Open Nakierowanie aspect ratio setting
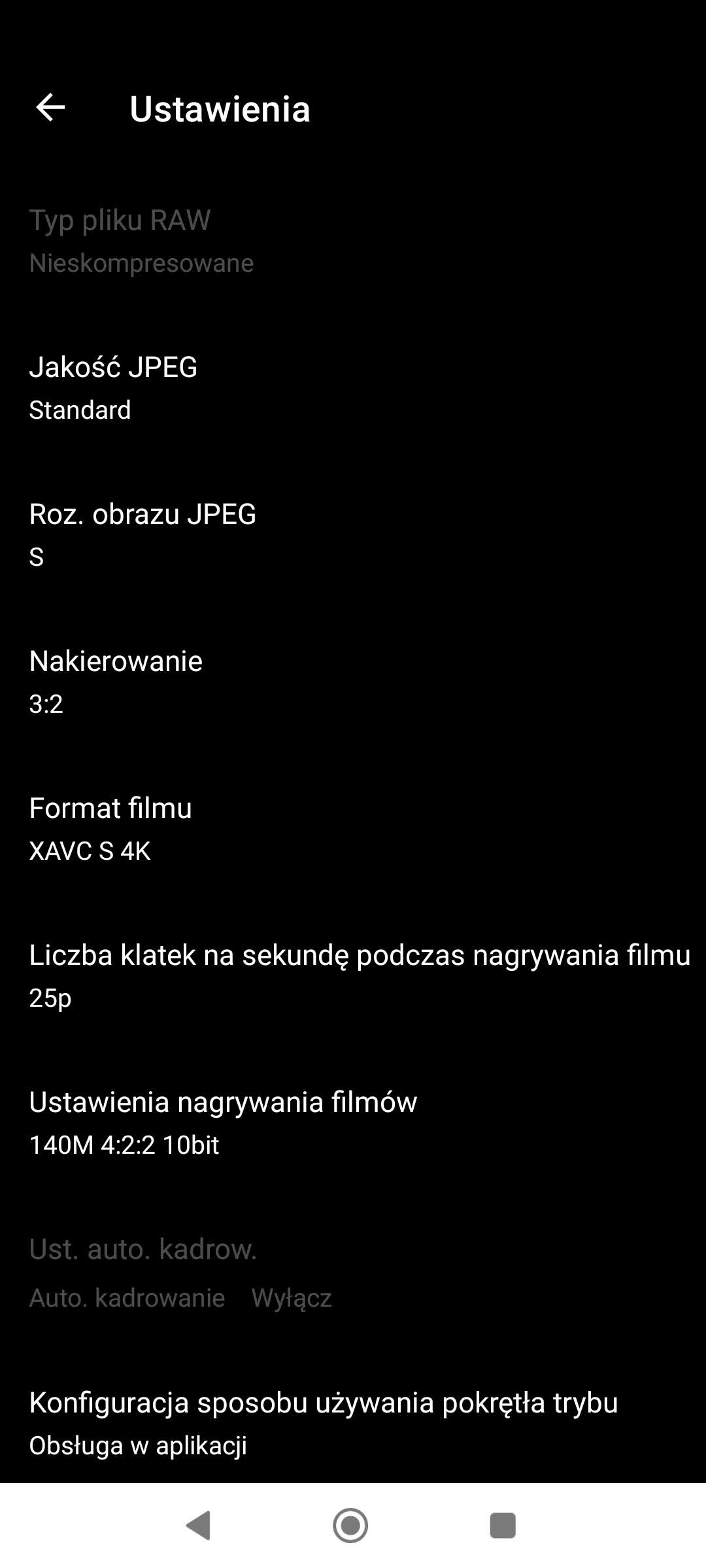Viewport: 706px width, 1568px height. pyautogui.click(x=353, y=682)
